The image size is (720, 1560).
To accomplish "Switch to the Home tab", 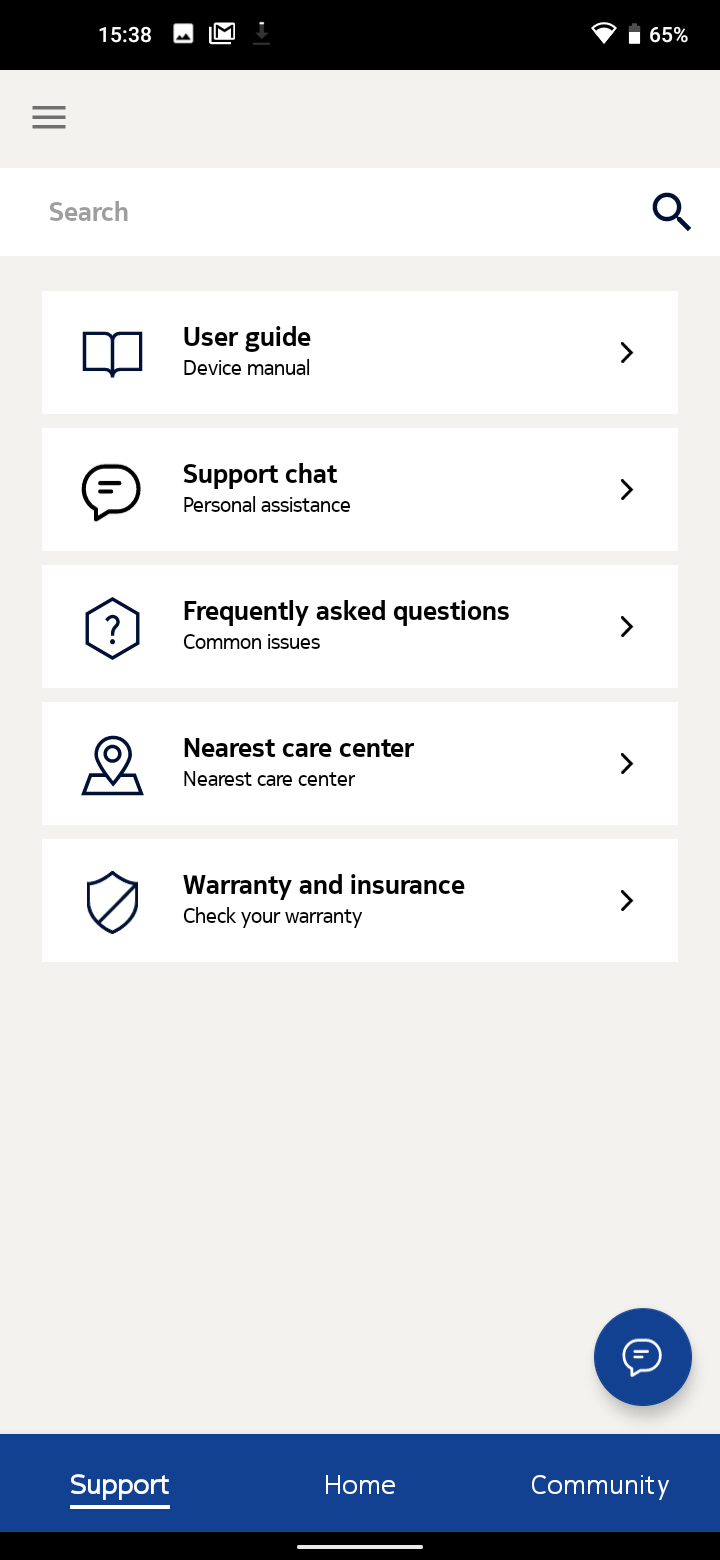I will point(360,1485).
